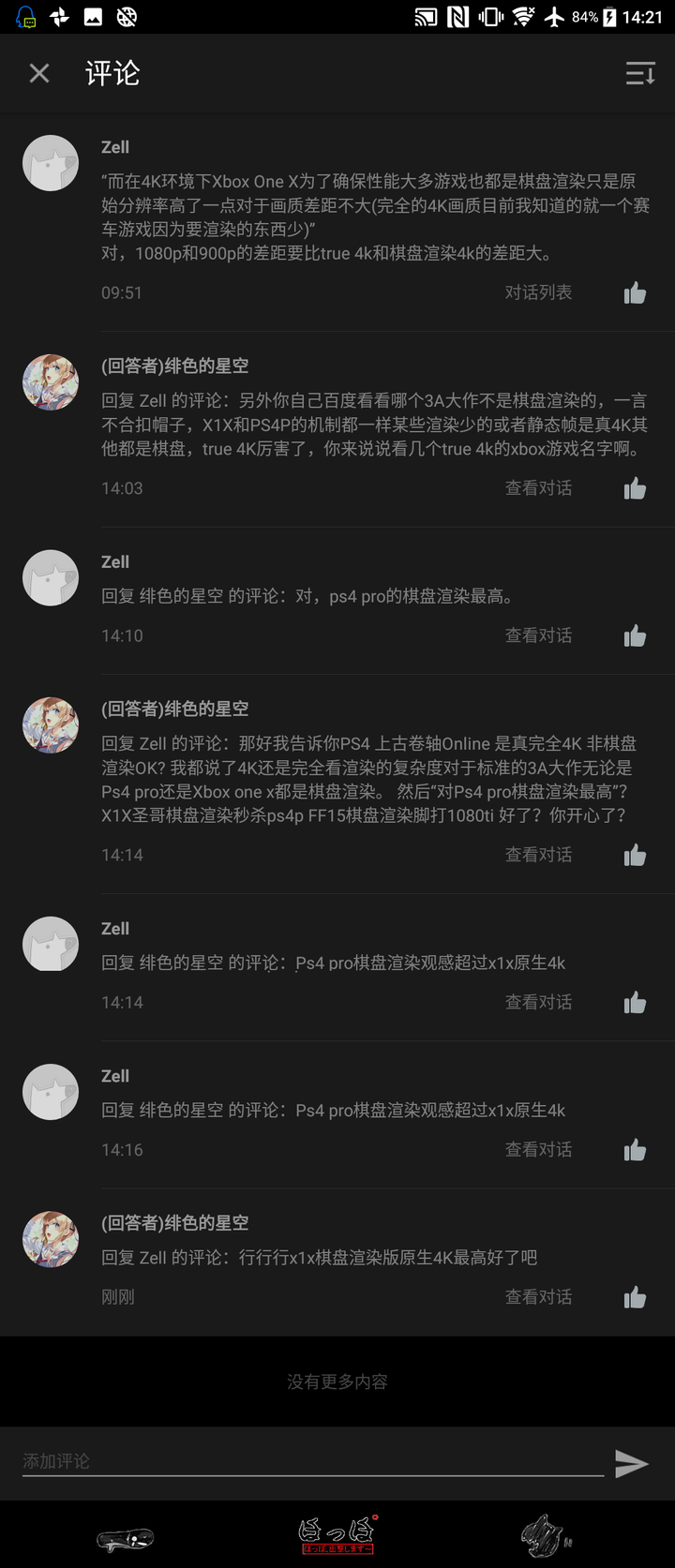View 查看对话 for the 刚刚 comment
Screen dimensions: 675x1568
(x=538, y=1297)
